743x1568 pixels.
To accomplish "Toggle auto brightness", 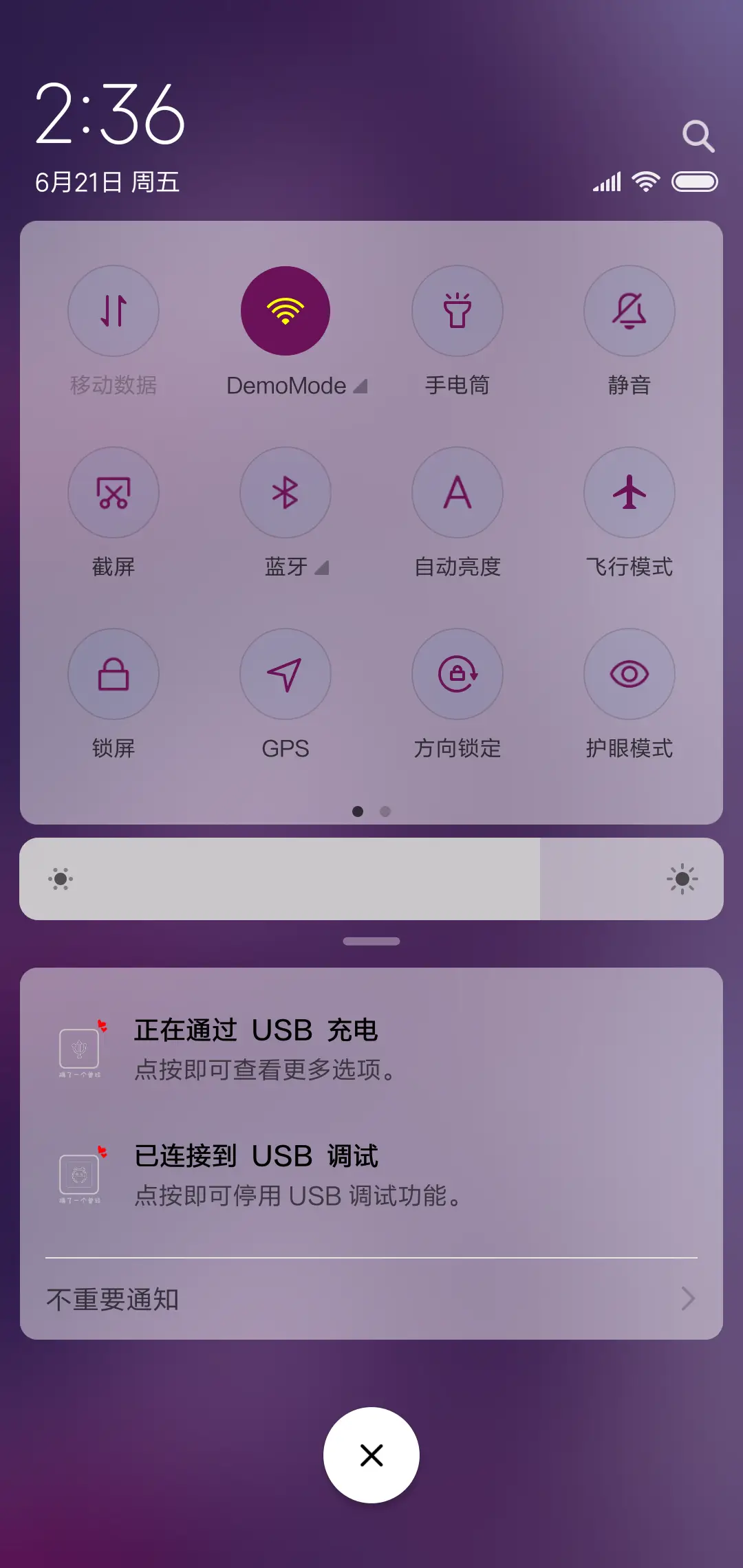I will 457,493.
